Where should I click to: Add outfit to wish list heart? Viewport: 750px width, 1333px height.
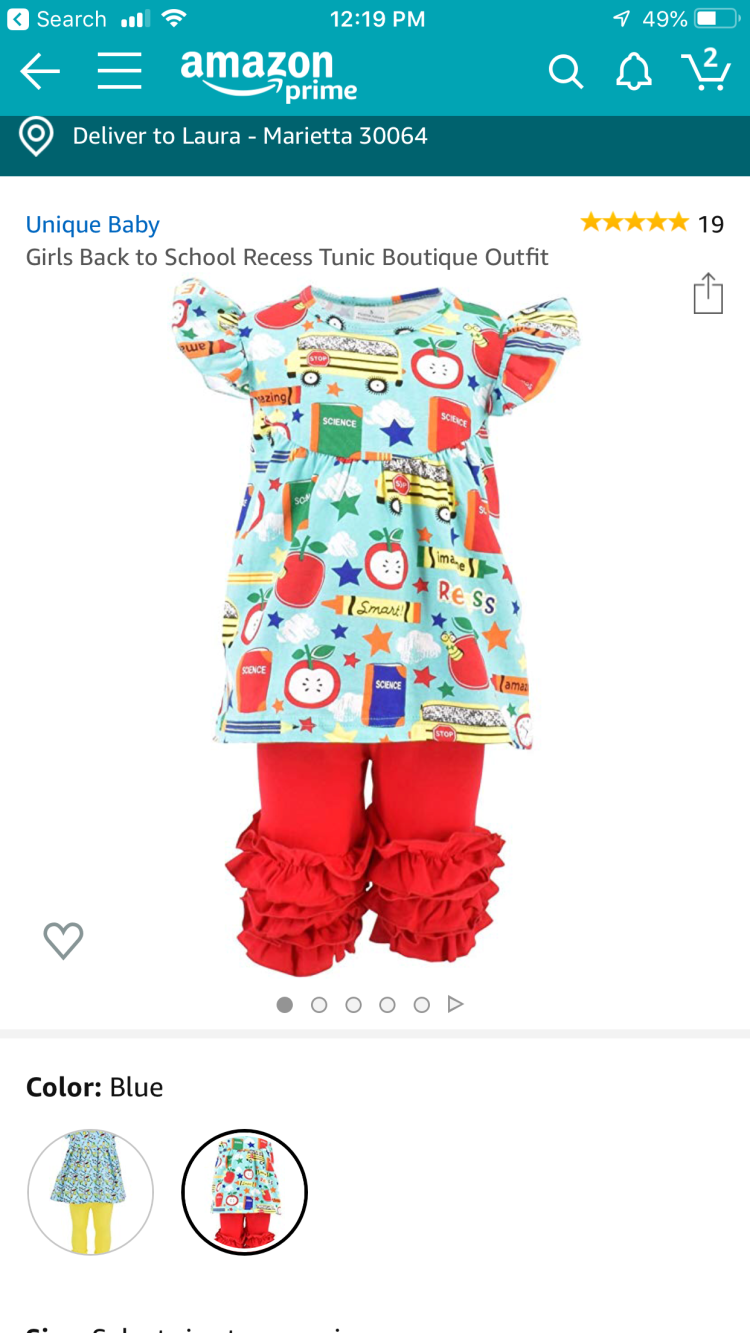click(63, 940)
